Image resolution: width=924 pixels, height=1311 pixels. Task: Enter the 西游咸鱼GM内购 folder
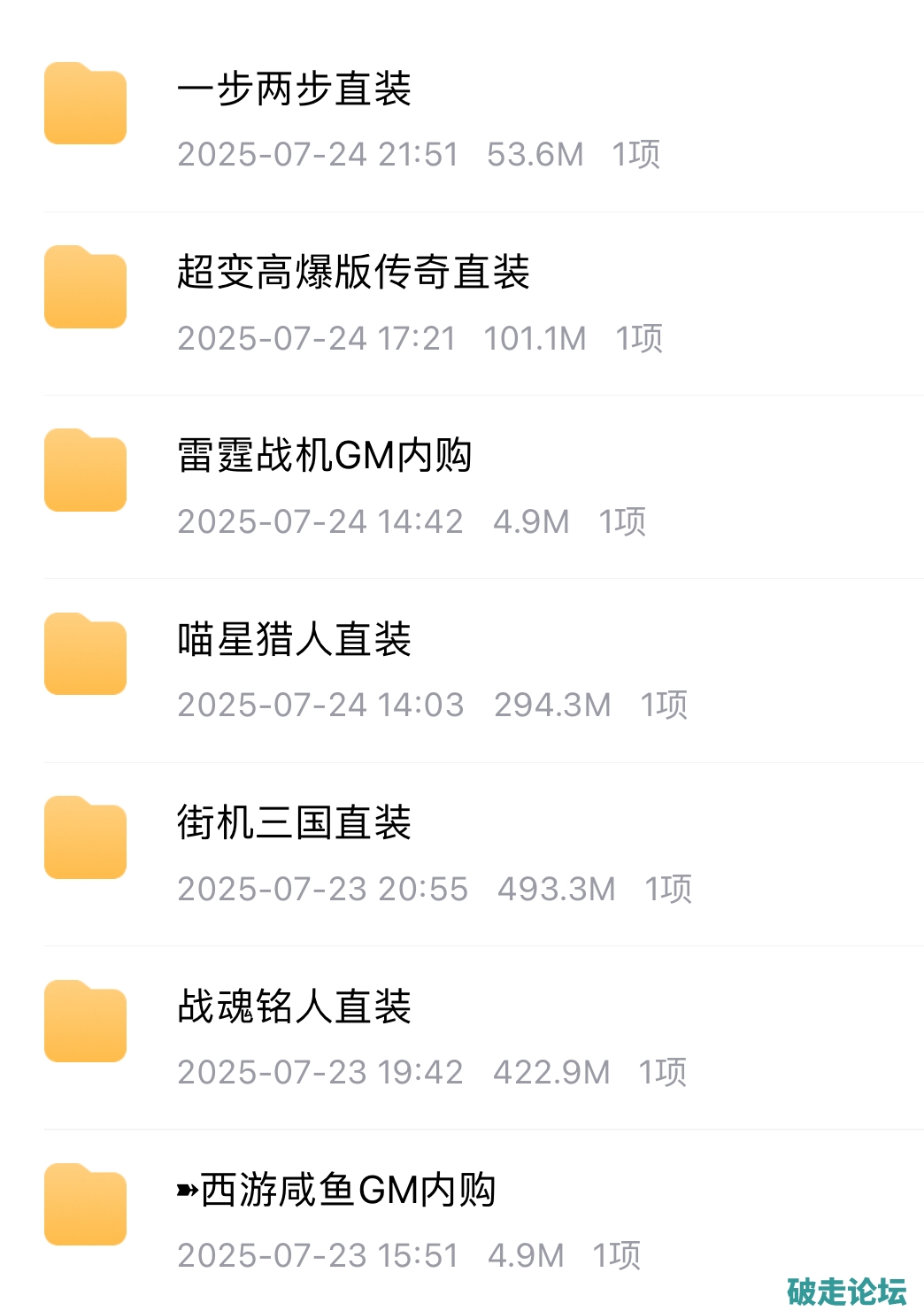(x=336, y=1190)
